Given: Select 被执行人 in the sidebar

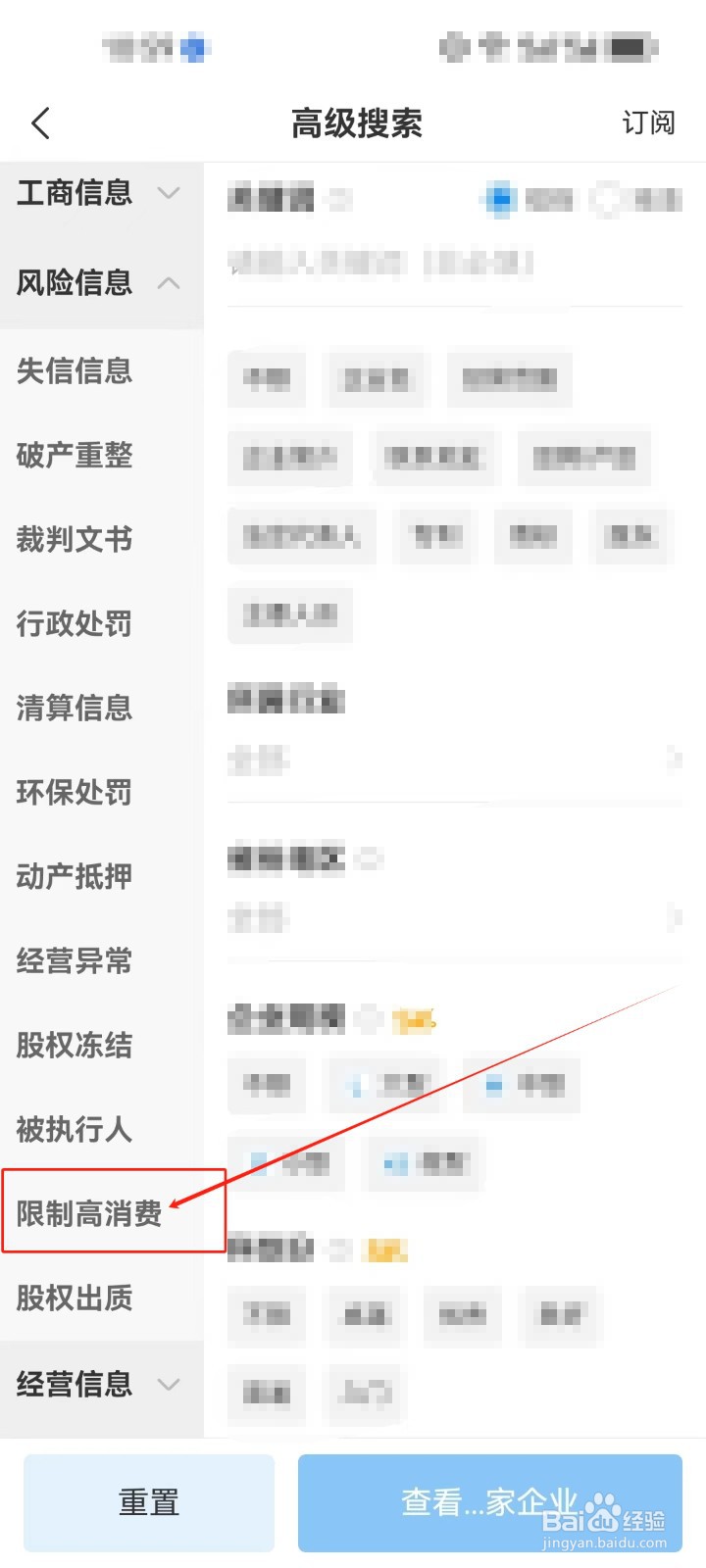Looking at the screenshot, I should click(x=74, y=1130).
